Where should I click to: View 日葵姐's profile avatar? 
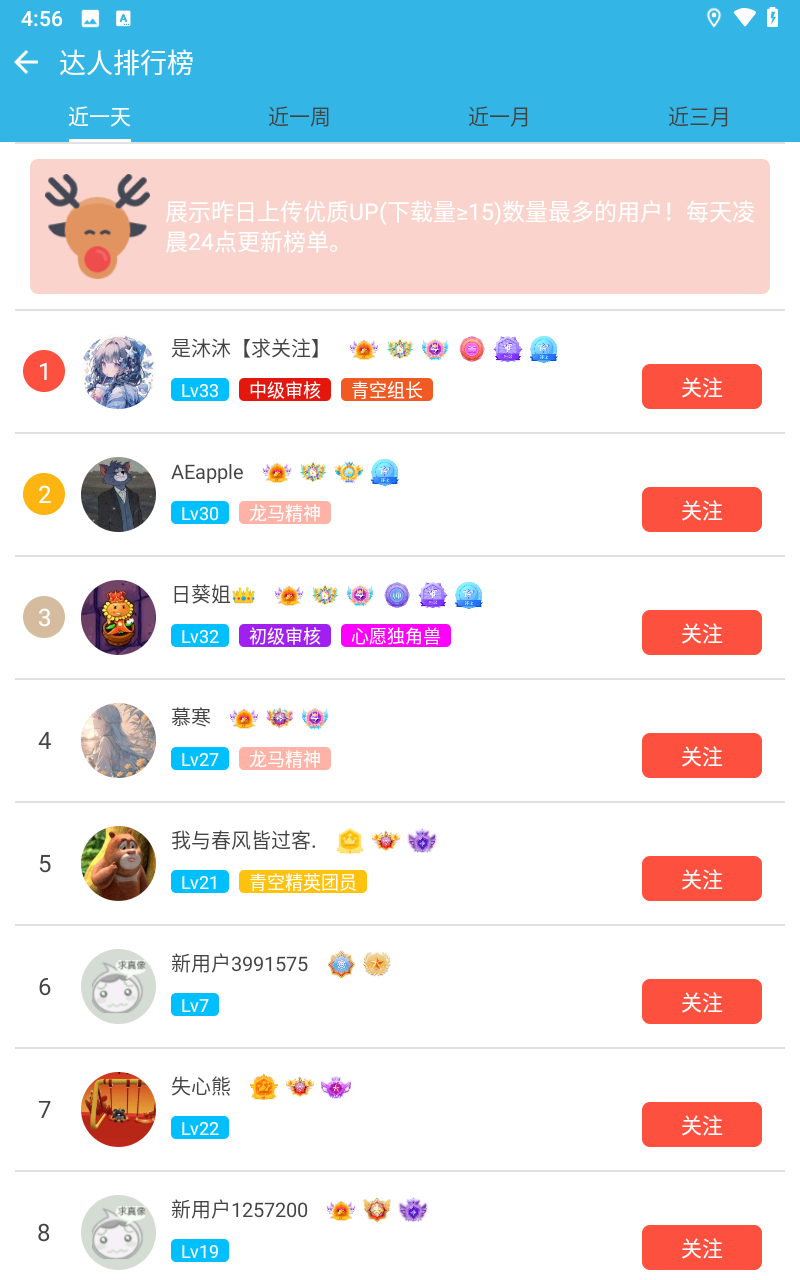(118, 618)
